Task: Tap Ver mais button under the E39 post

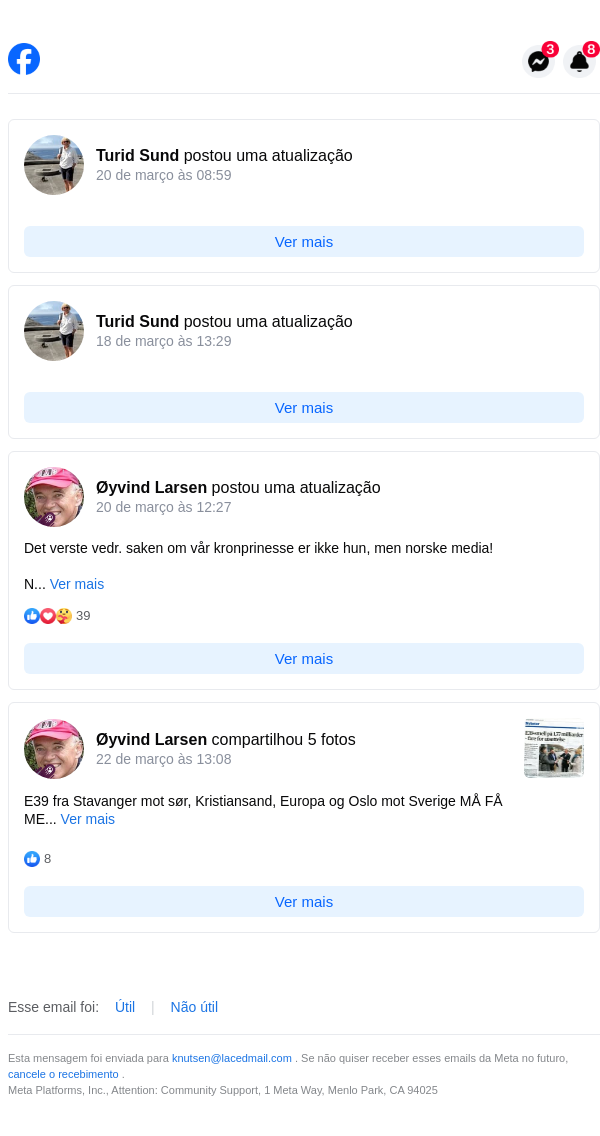Action: tap(304, 902)
